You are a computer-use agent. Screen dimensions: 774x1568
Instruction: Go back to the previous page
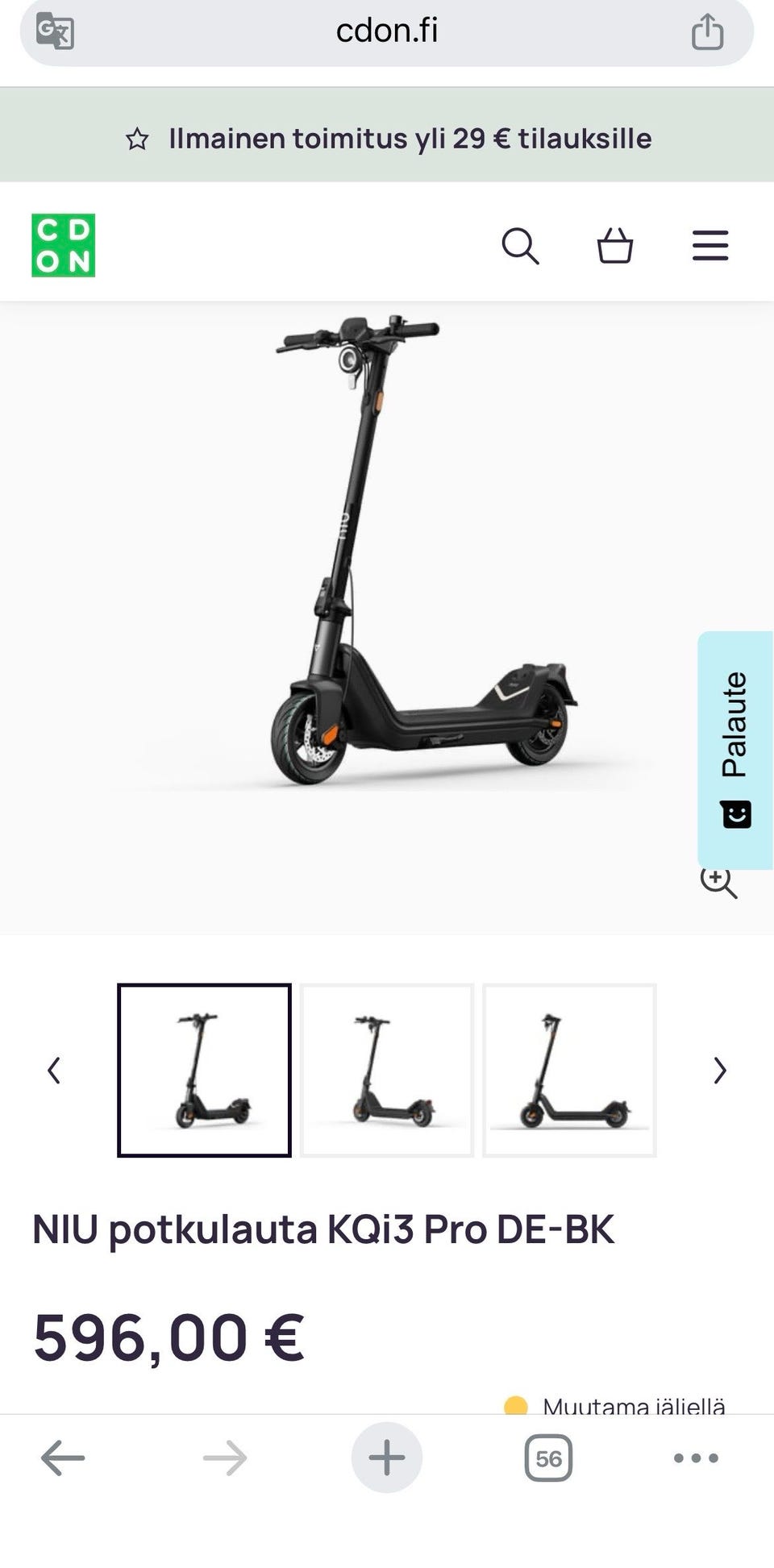(x=63, y=1458)
